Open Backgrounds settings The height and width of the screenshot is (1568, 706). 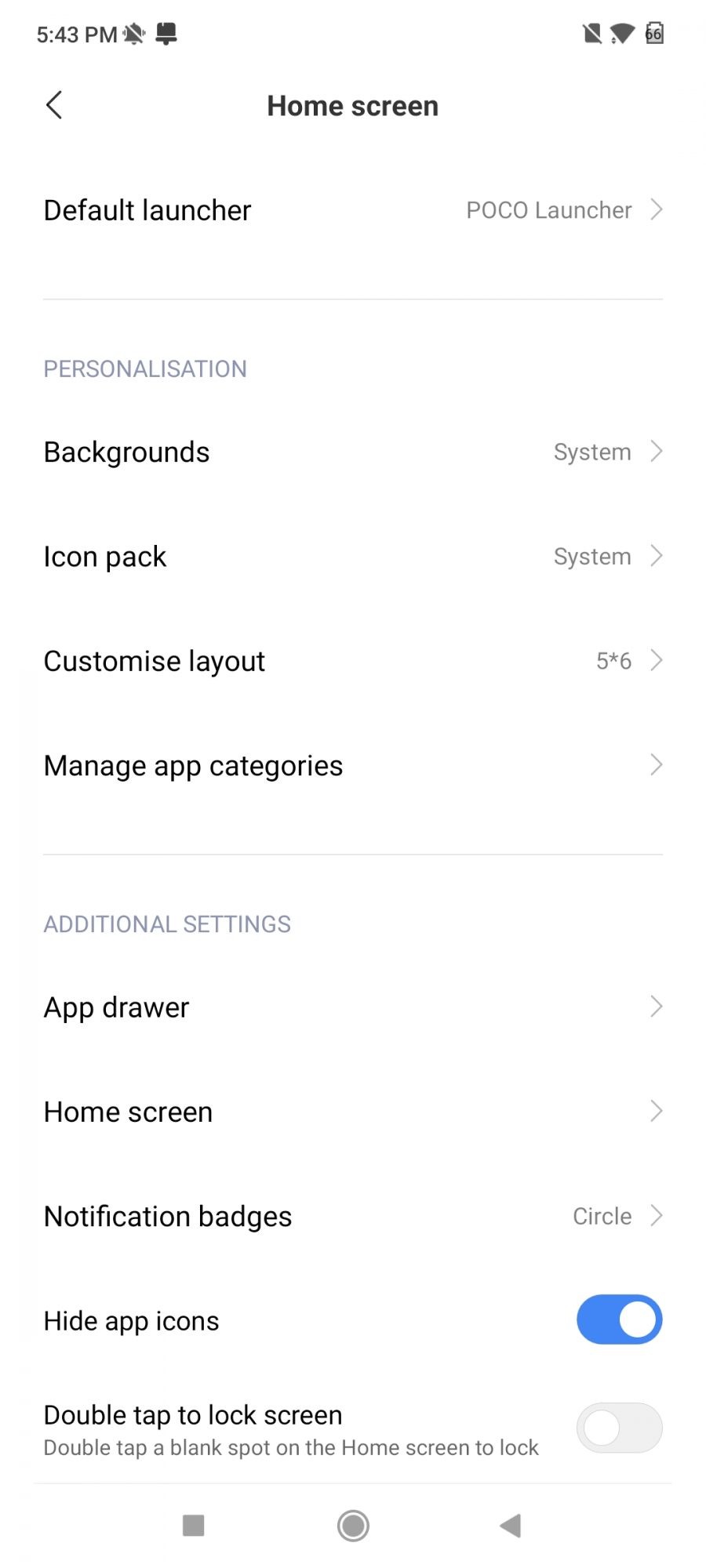click(x=353, y=452)
